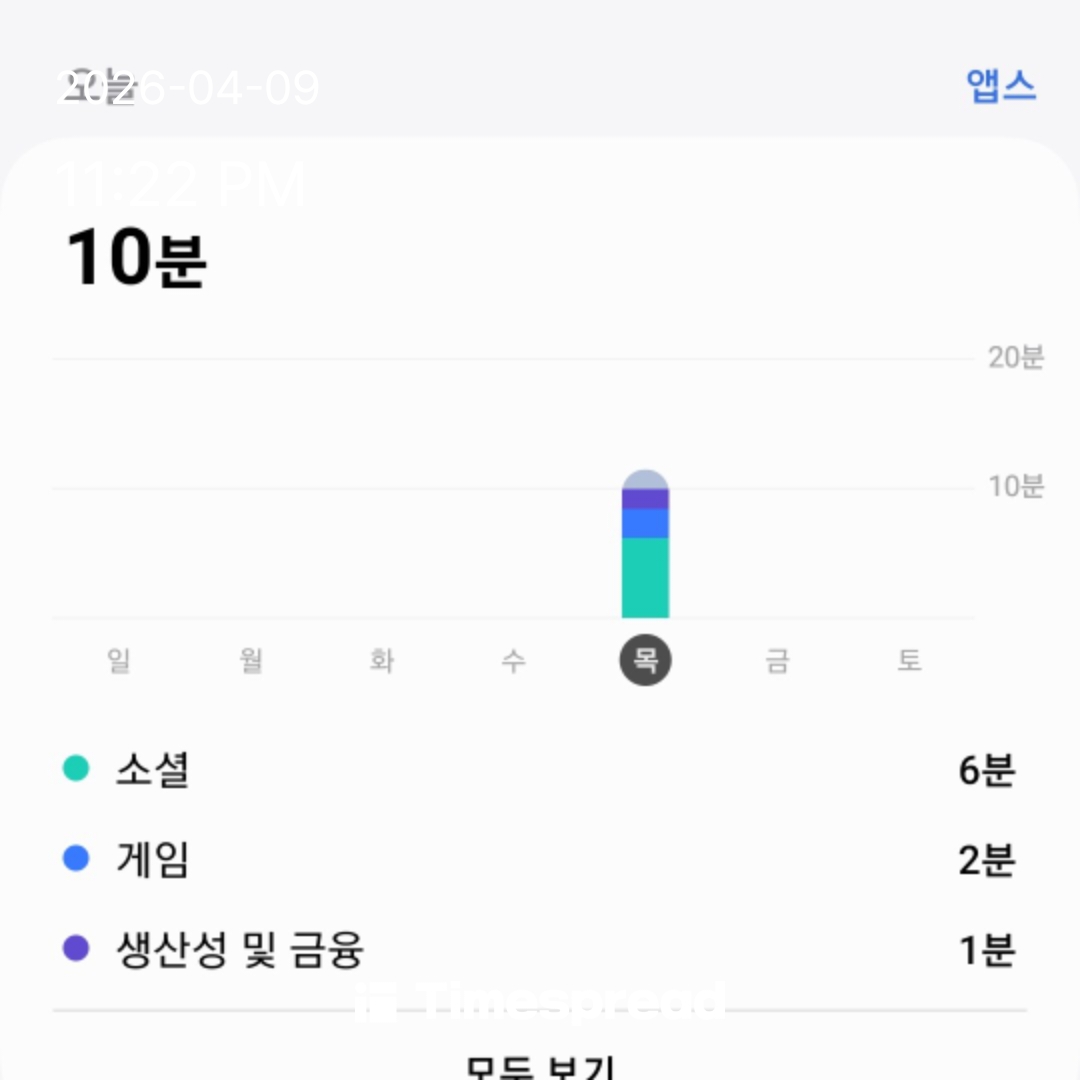Open the 앱스 link at the top
The image size is (1080, 1080).
[x=1001, y=87]
